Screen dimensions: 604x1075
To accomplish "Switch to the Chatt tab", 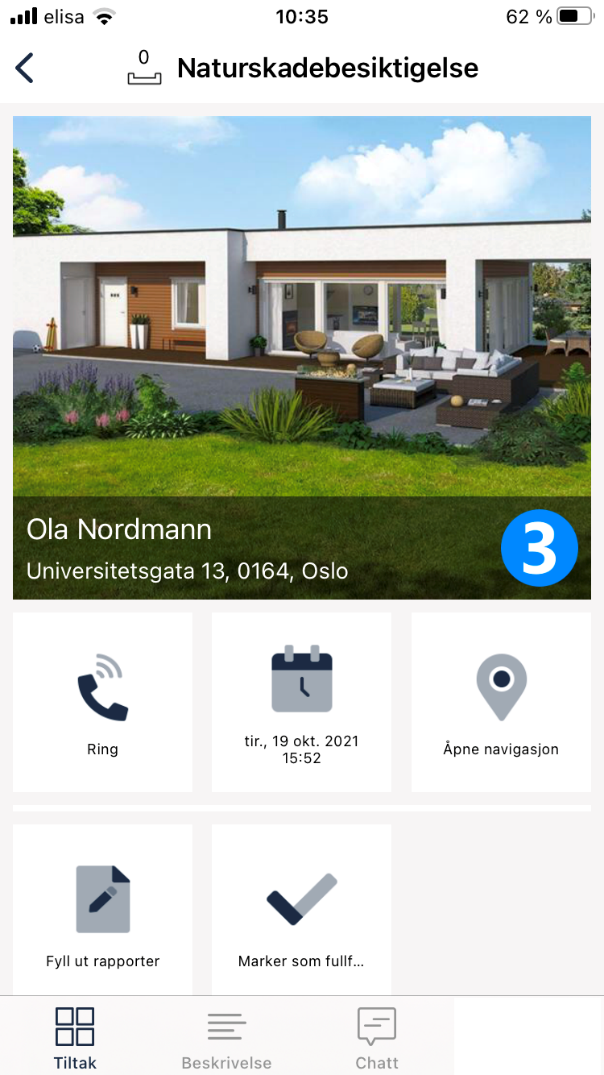I will (x=377, y=1038).
